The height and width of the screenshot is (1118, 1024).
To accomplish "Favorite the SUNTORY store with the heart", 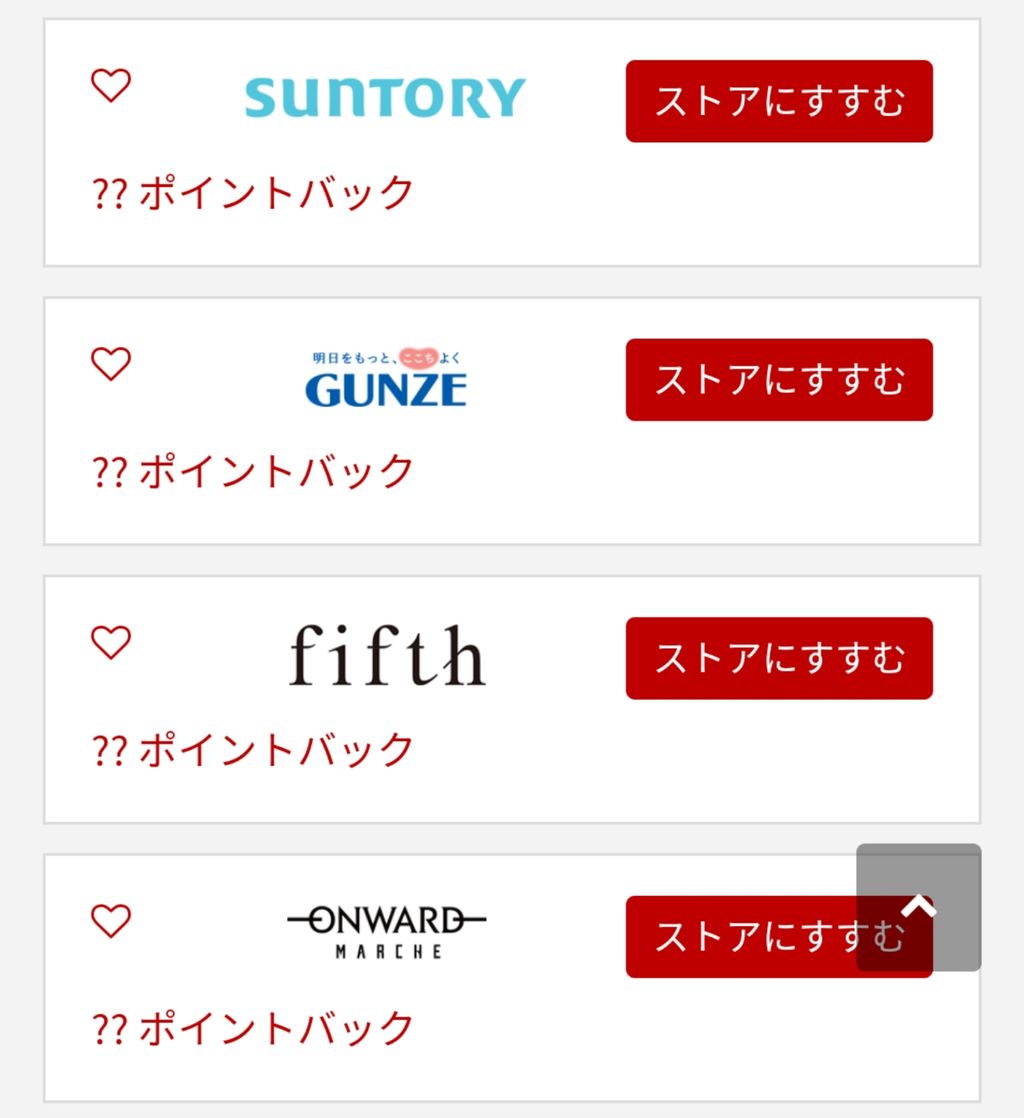I will pos(111,86).
